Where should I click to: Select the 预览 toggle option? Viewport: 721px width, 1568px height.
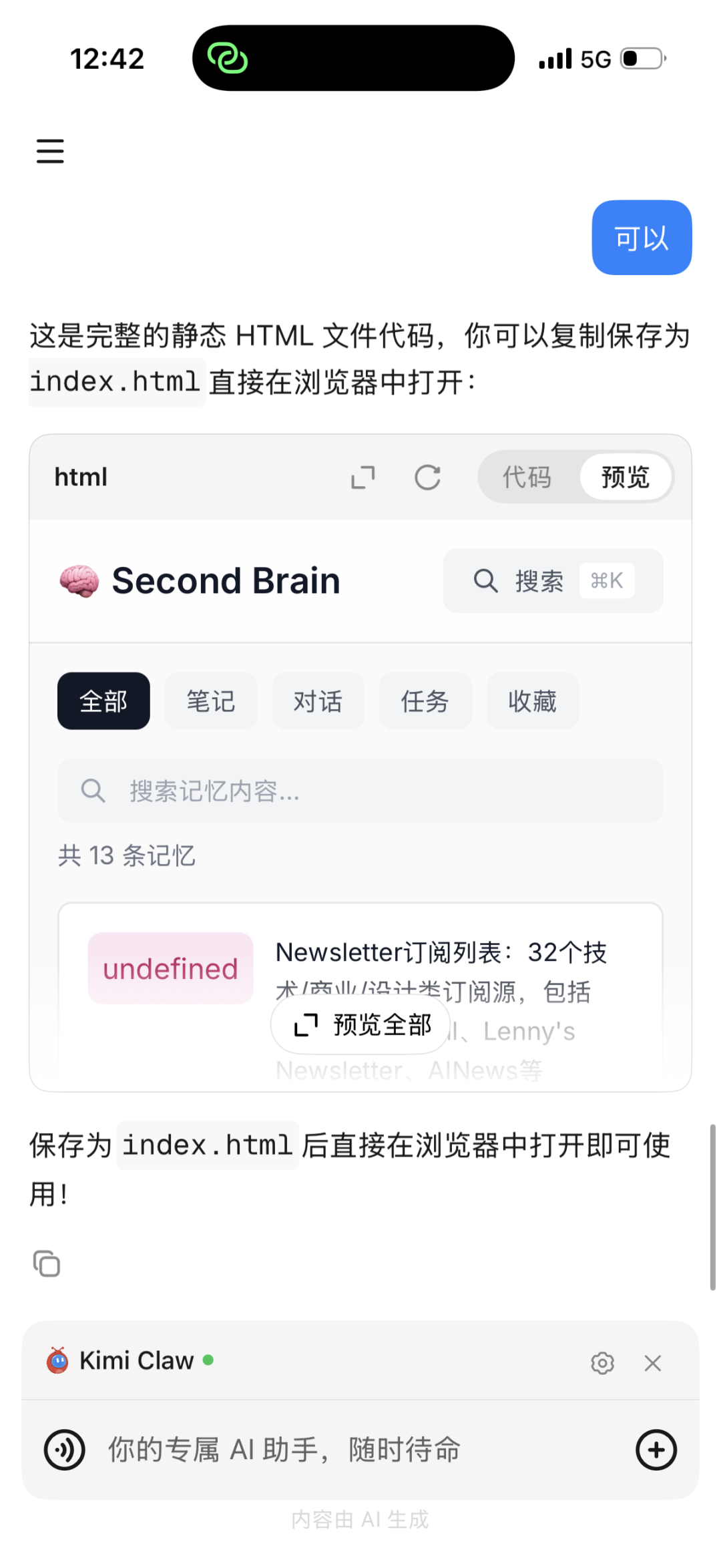(625, 477)
